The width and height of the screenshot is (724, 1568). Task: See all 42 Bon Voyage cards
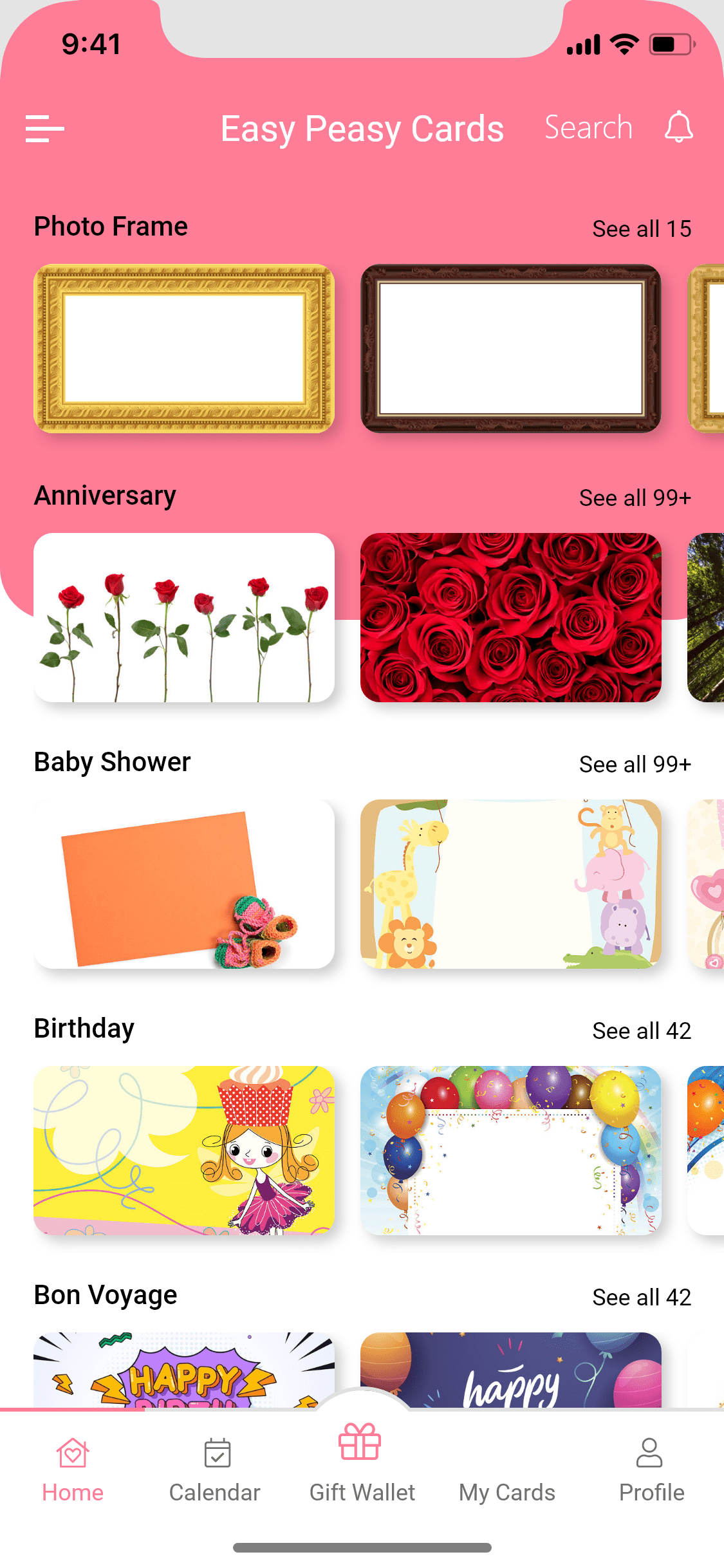tap(641, 1297)
